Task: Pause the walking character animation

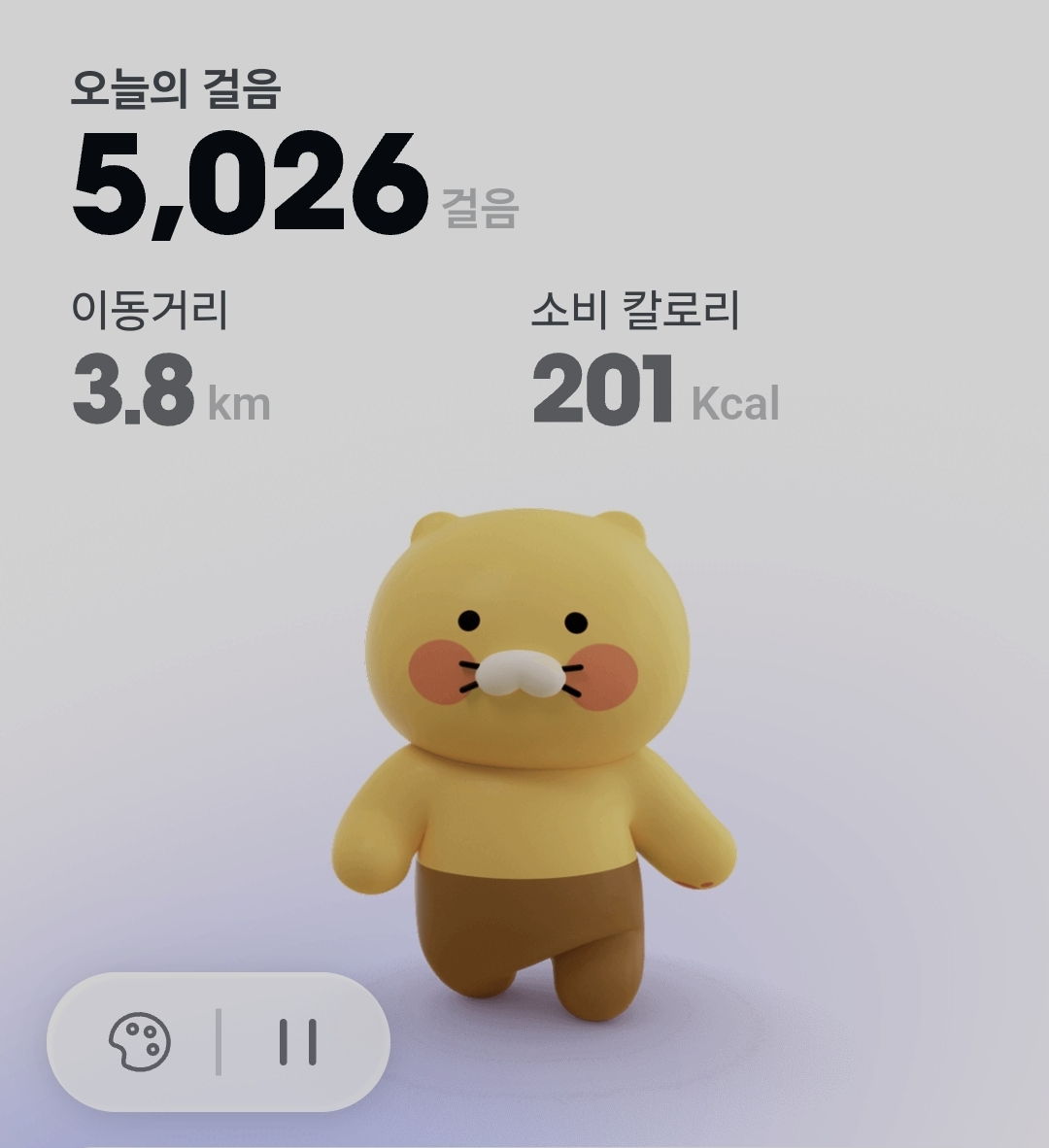Action: [x=297, y=1042]
